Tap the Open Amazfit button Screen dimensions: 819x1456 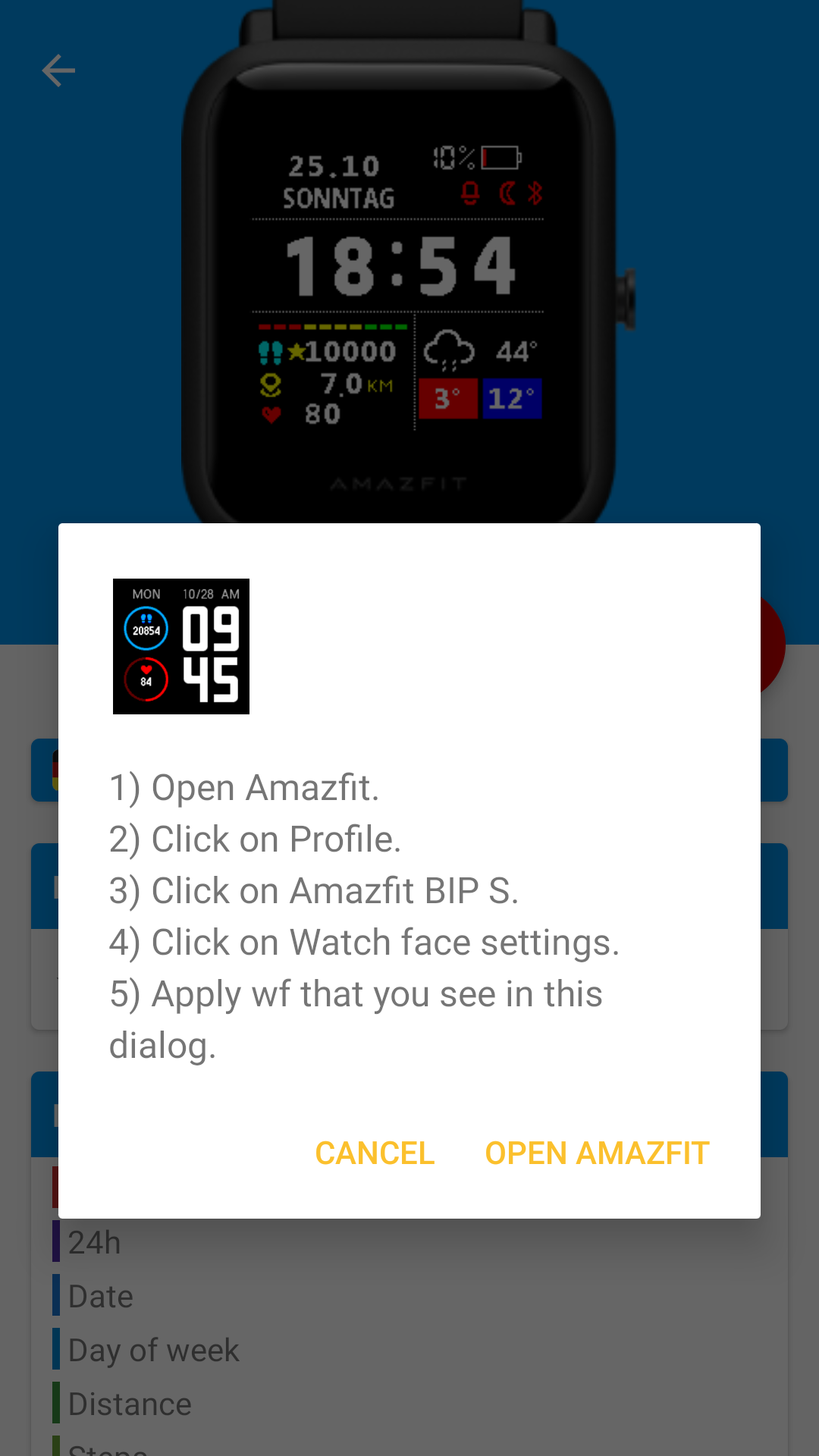click(597, 1153)
